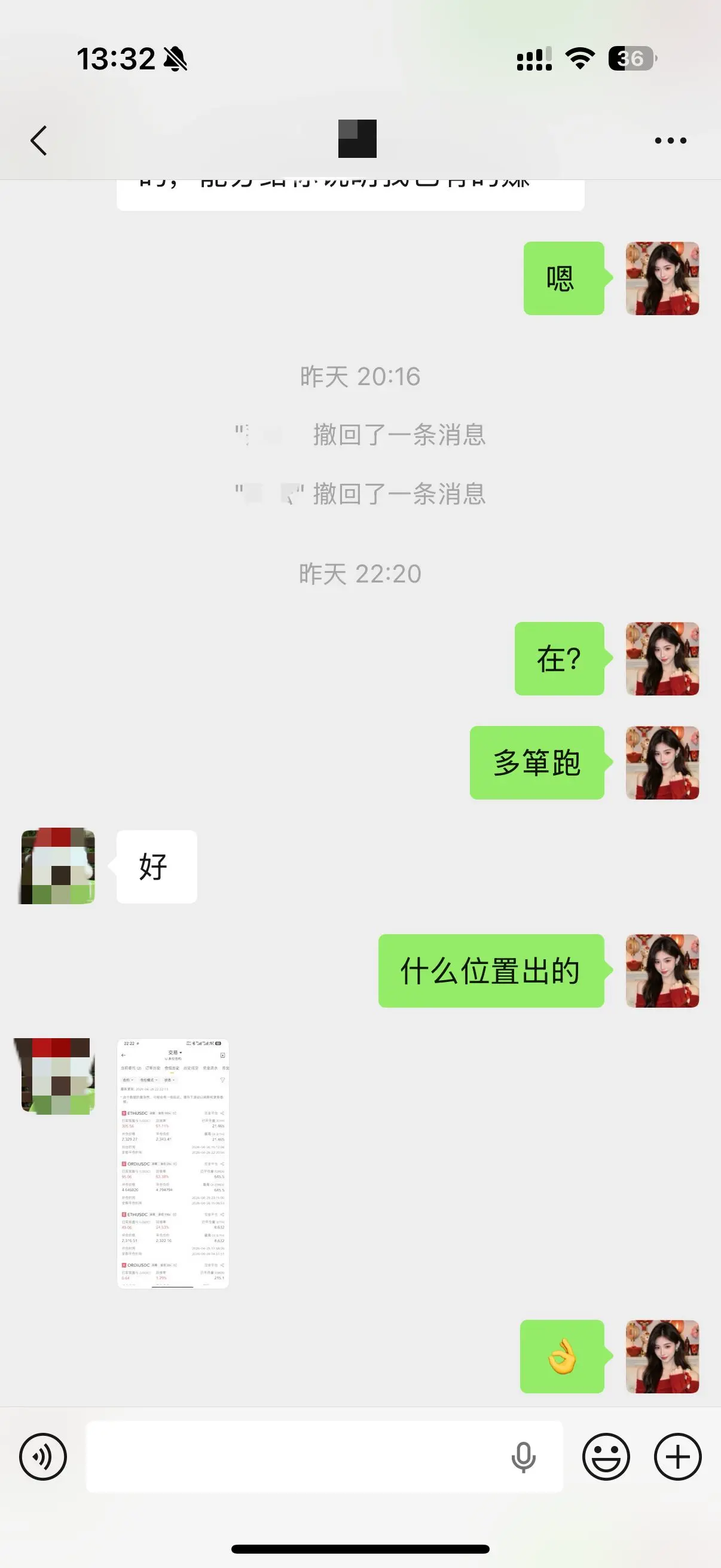The height and width of the screenshot is (1568, 721).
Task: Open the emoji picker
Action: point(607,1456)
